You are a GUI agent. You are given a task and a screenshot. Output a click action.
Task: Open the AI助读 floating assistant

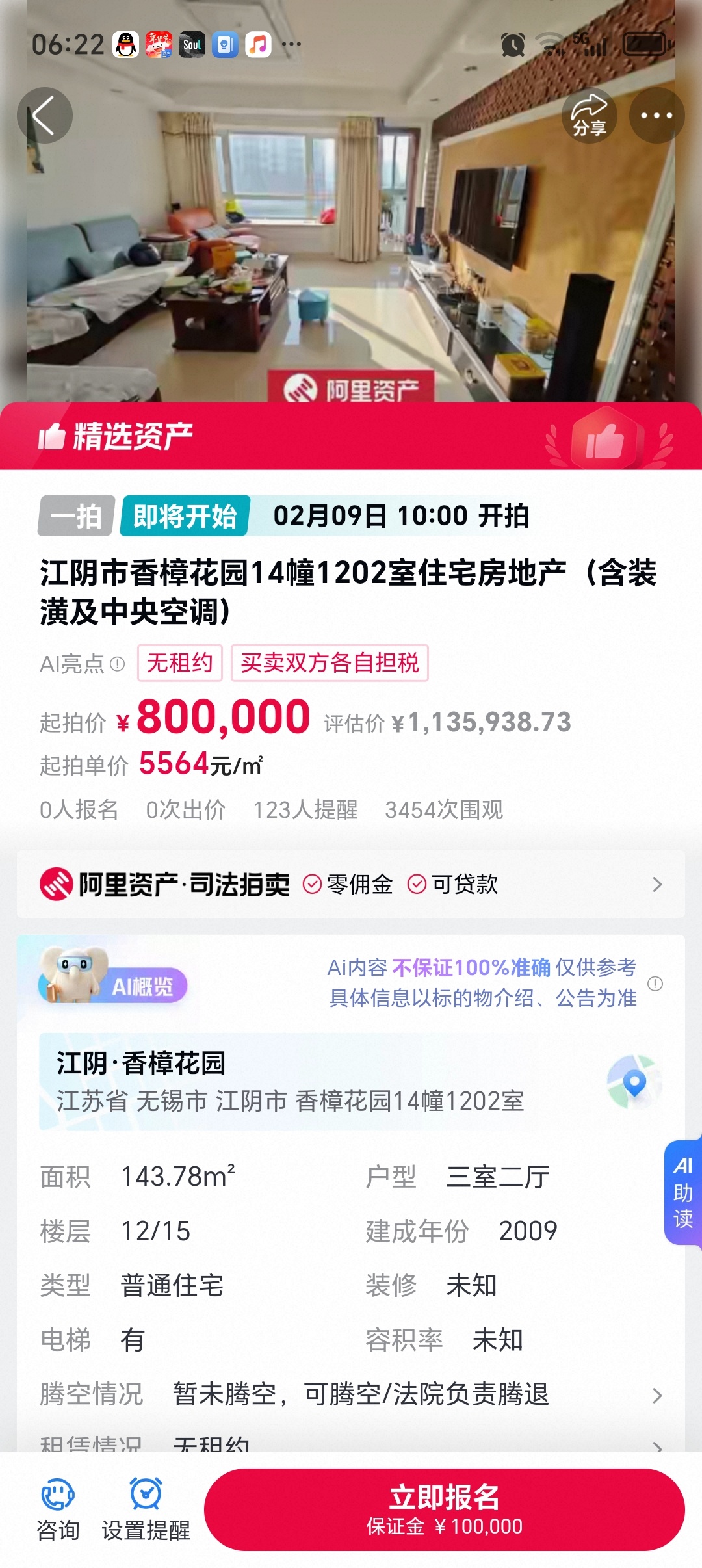(x=682, y=1192)
